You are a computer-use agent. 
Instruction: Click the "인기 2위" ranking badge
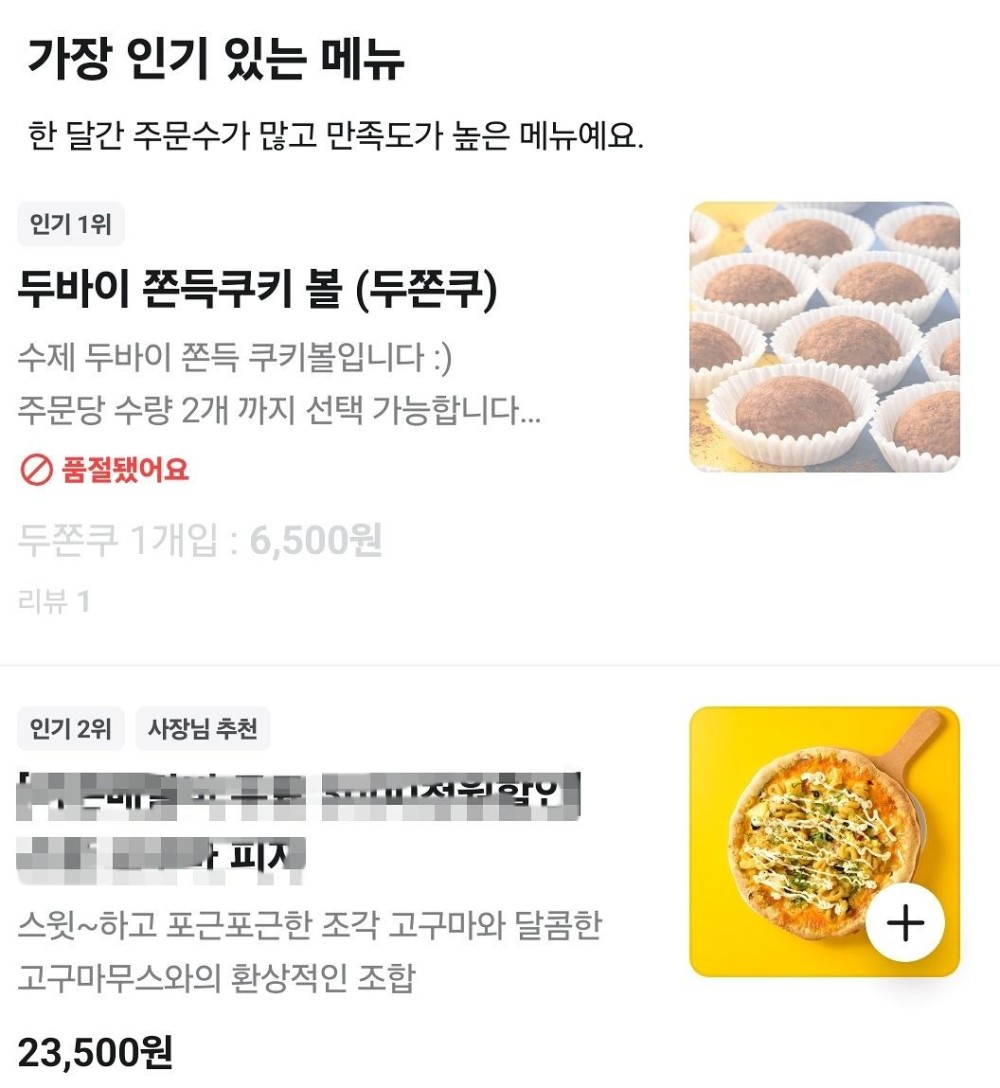pyautogui.click(x=70, y=729)
